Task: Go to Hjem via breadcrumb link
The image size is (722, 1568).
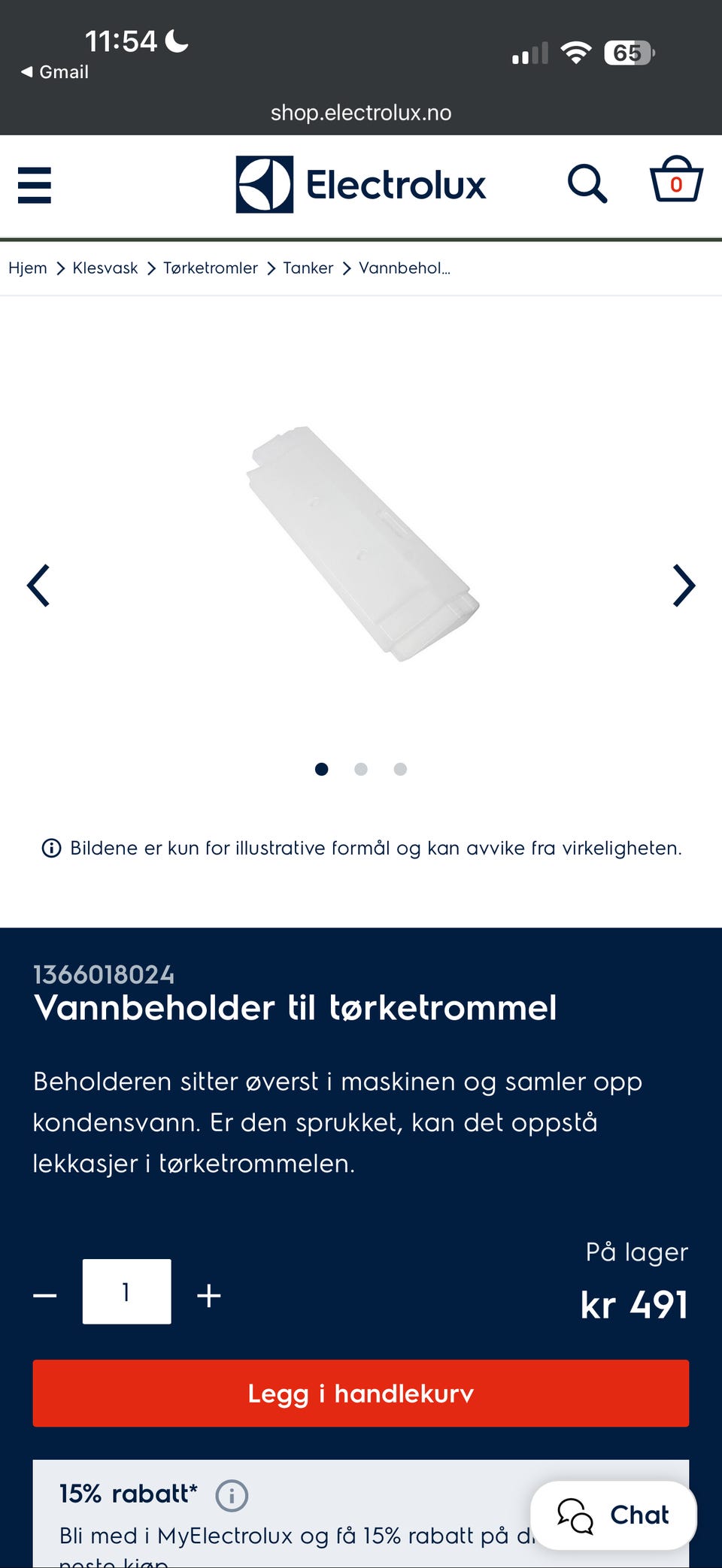Action: tap(28, 268)
